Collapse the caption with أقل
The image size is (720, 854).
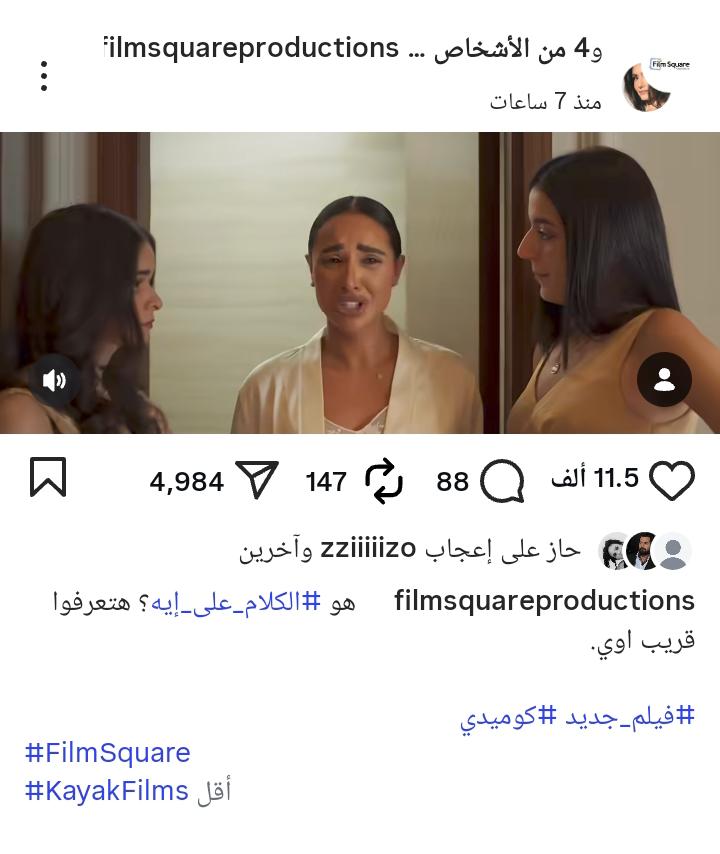(213, 792)
